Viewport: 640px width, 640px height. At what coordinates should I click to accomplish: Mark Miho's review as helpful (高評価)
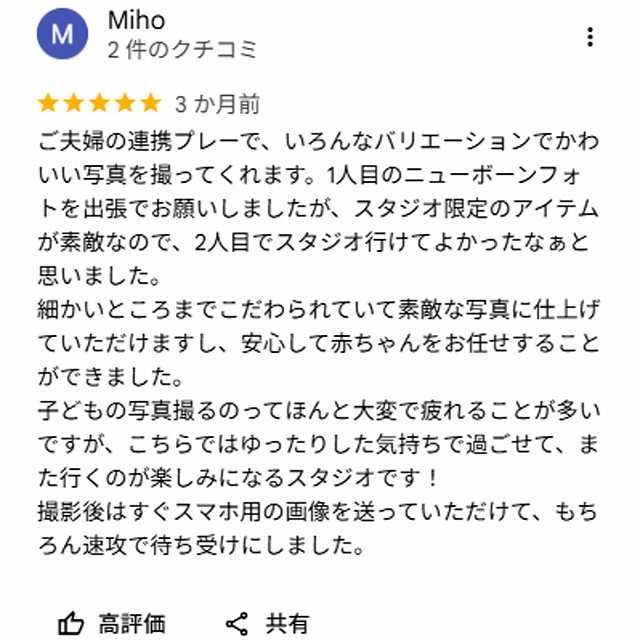point(111,623)
